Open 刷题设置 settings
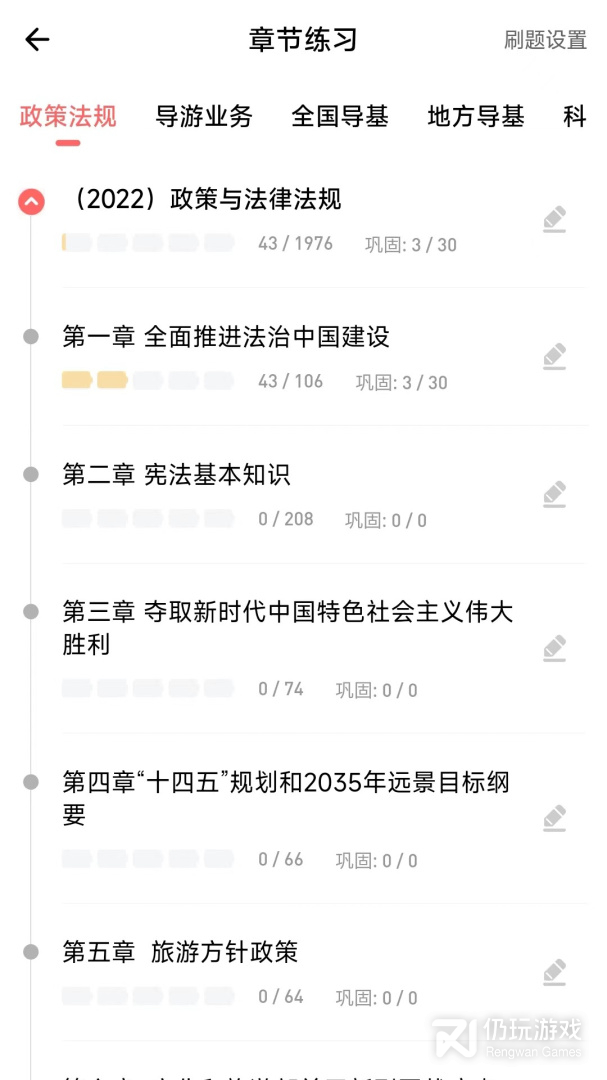This screenshot has height=1080, width=607. [545, 40]
